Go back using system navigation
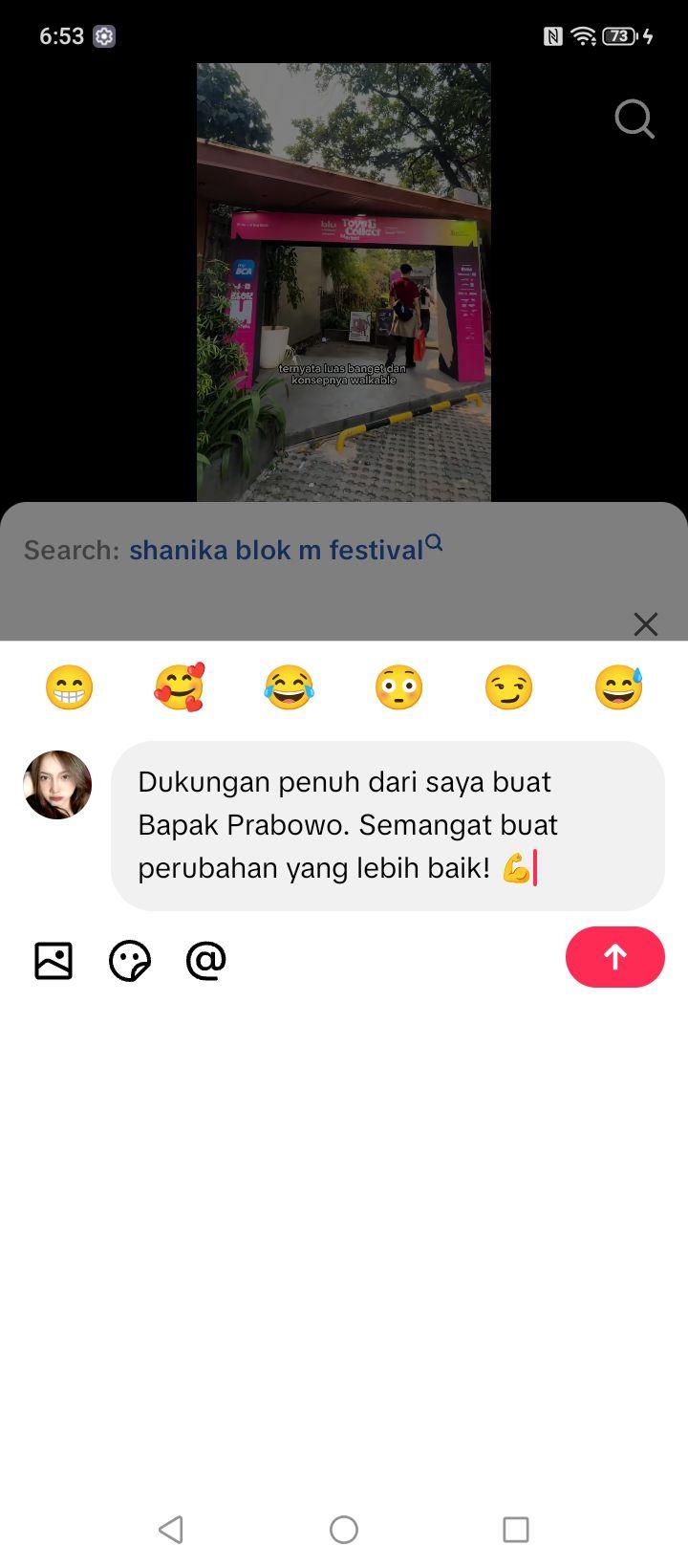This screenshot has width=688, height=1568. tap(171, 1529)
